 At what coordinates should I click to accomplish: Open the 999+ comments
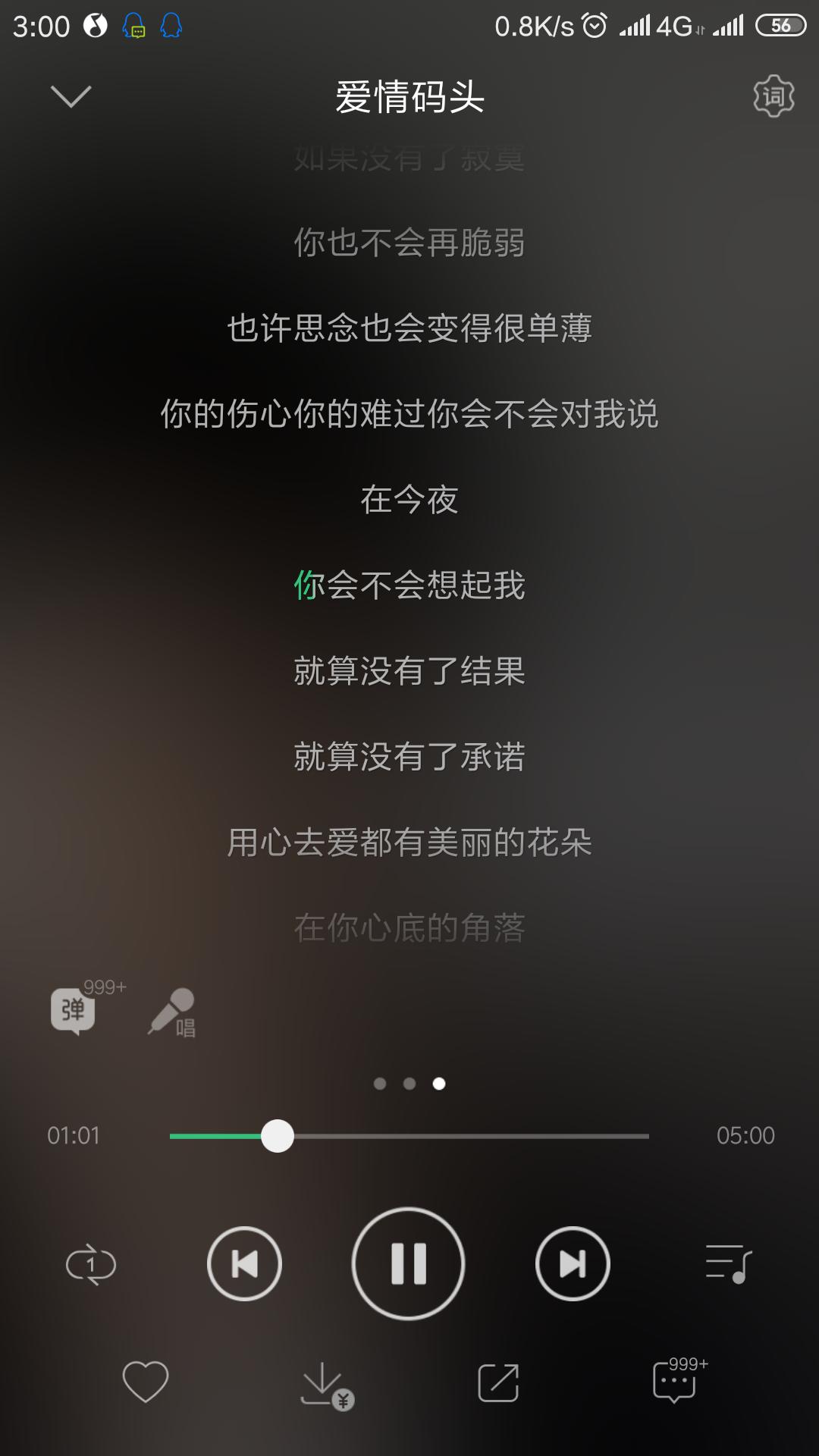(679, 1380)
